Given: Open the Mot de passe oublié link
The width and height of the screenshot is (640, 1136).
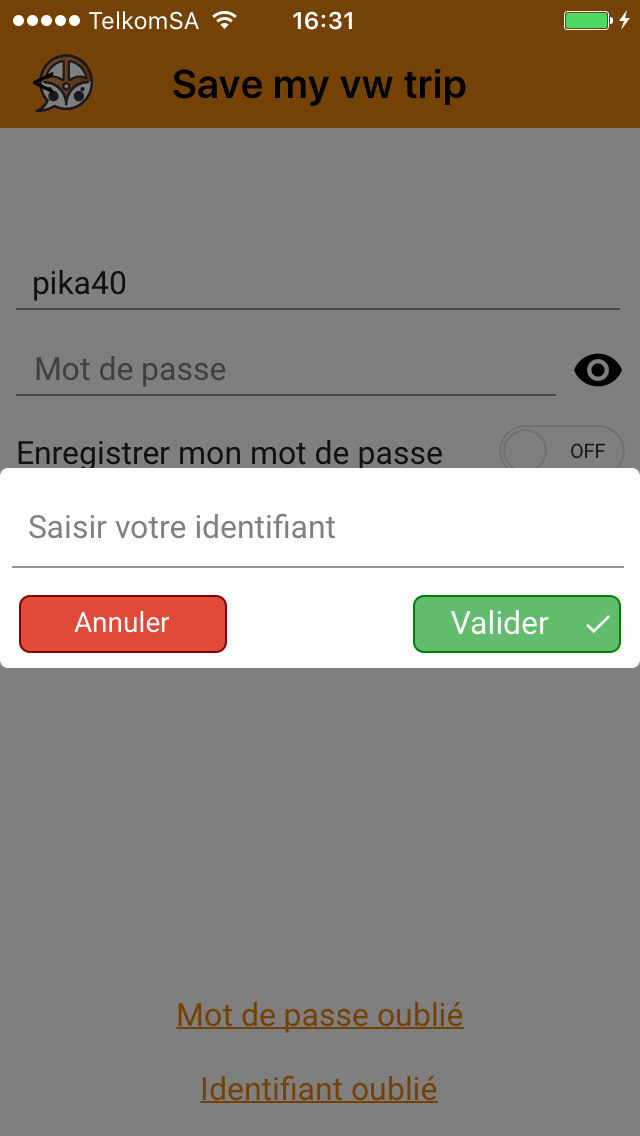Looking at the screenshot, I should click(320, 1015).
